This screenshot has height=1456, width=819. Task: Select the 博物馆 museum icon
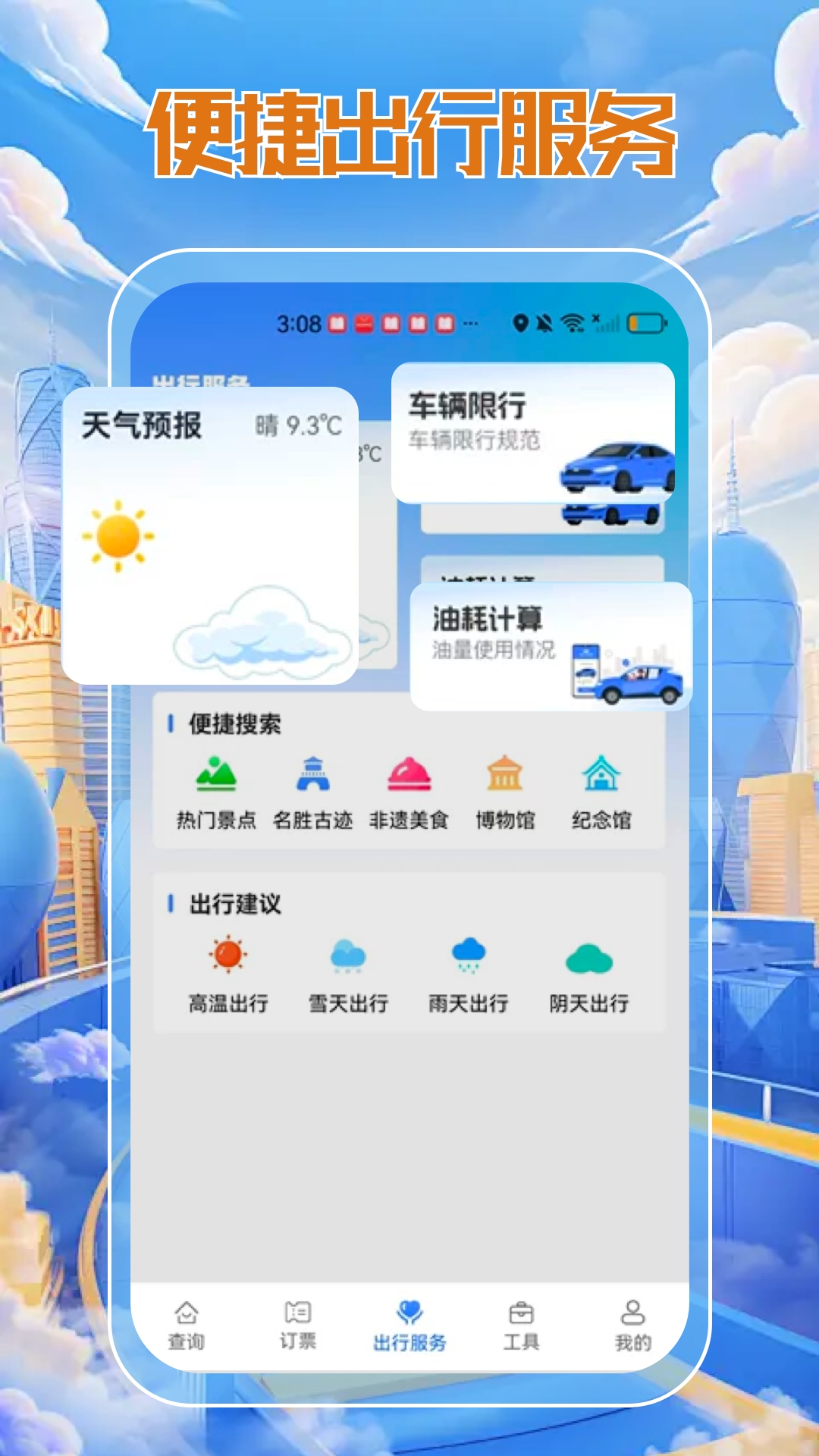[507, 774]
